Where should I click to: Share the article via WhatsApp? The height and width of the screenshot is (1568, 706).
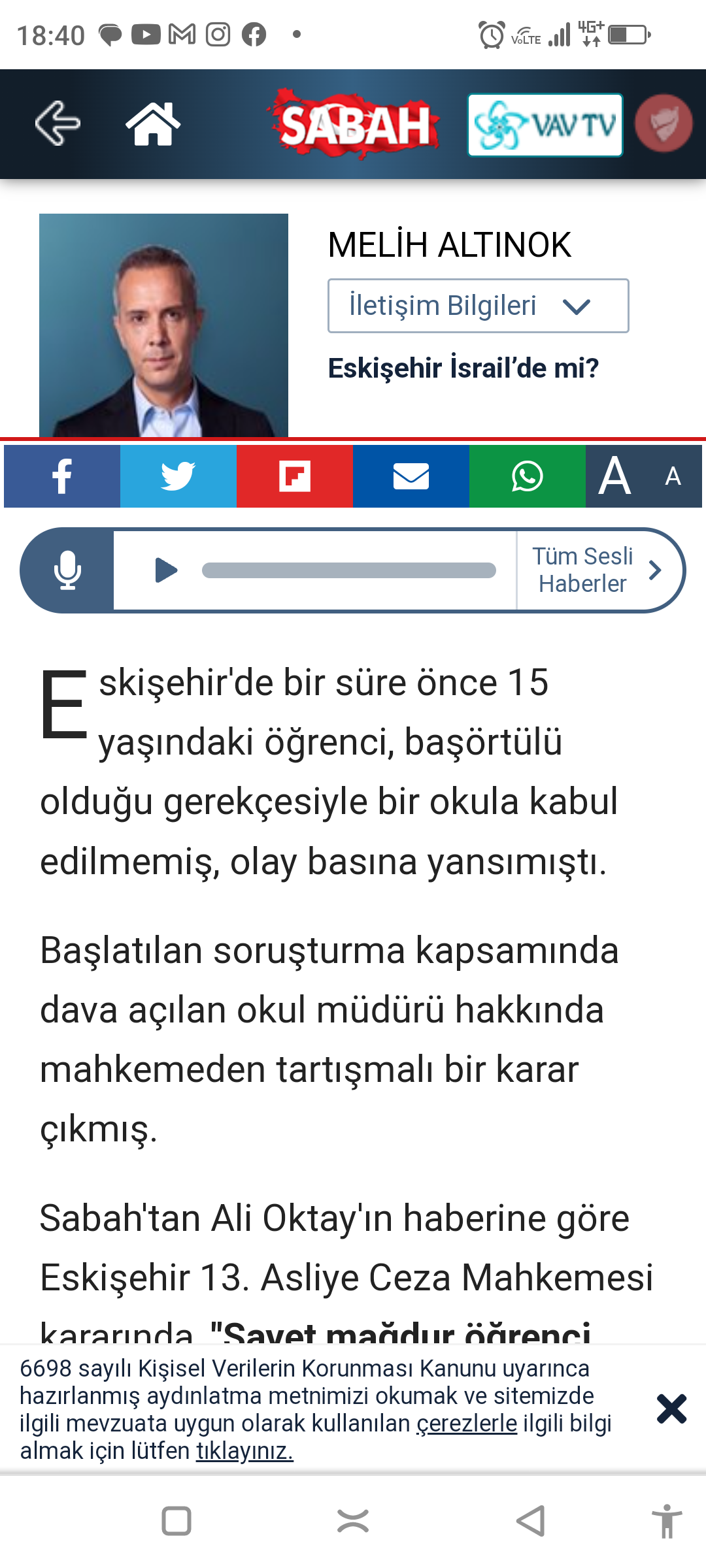[527, 476]
